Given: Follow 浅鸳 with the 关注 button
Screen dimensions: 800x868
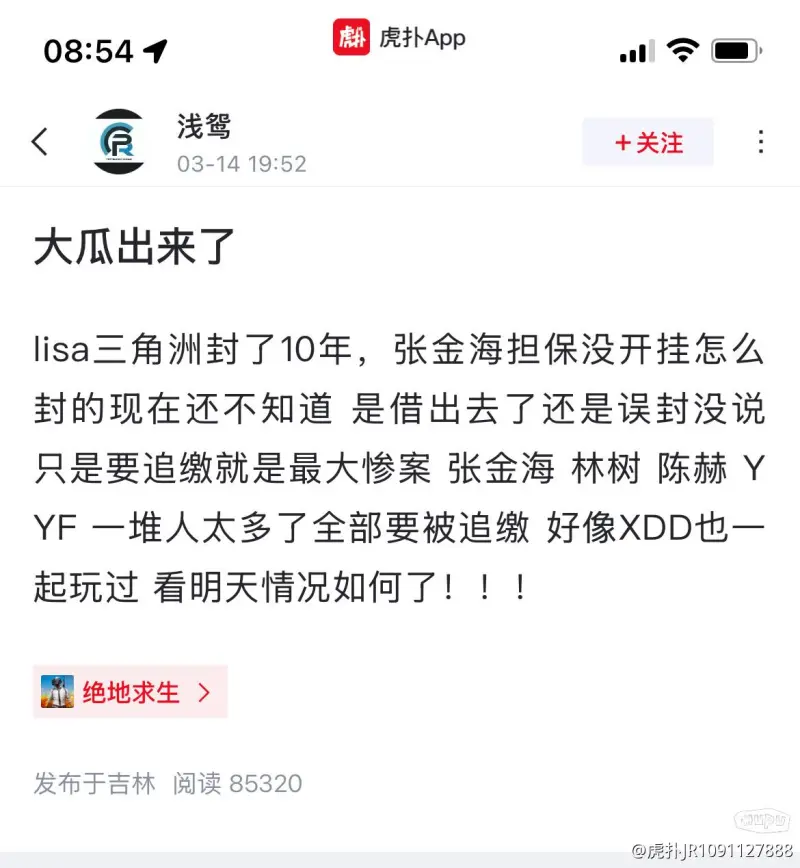Looking at the screenshot, I should [648, 143].
